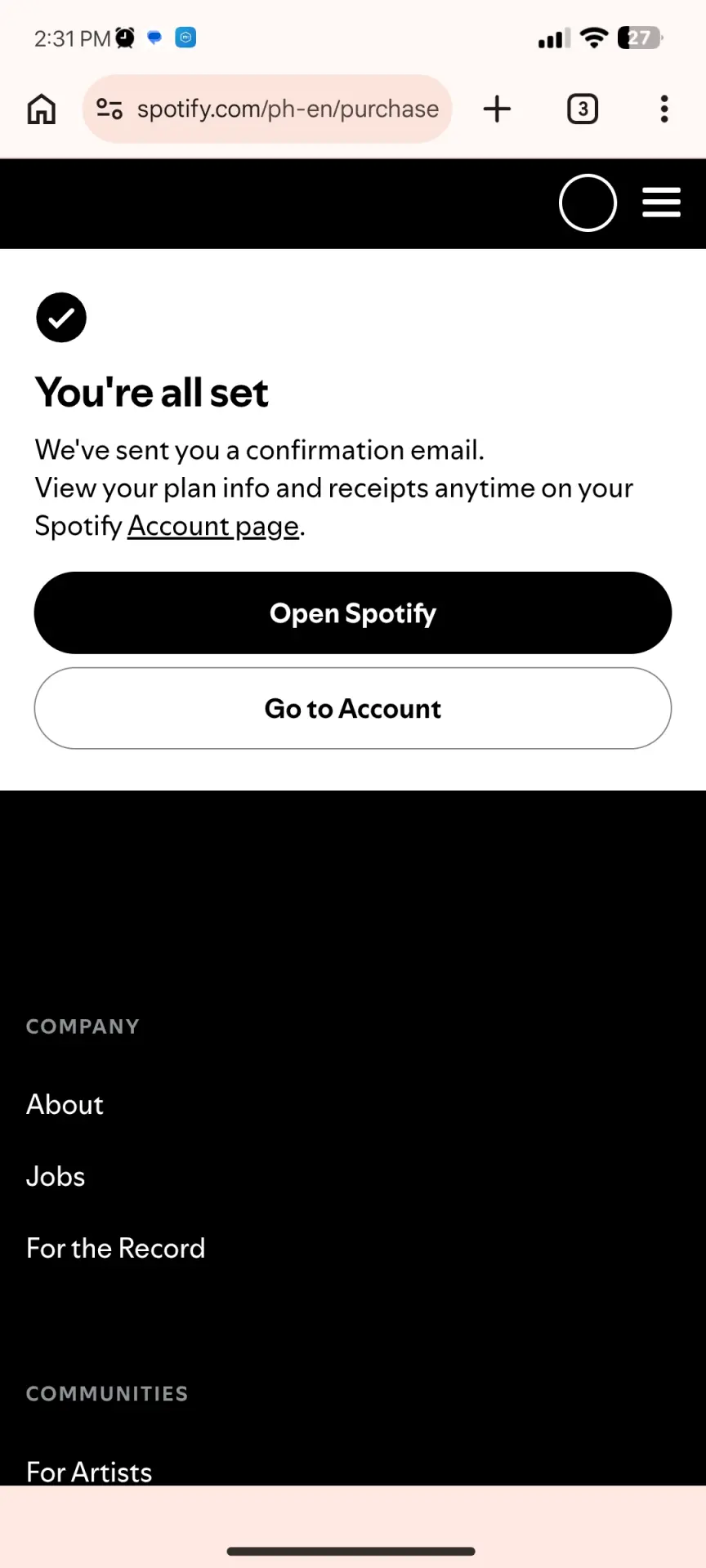This screenshot has height=1568, width=706.
Task: Open the Spotify hamburger menu
Action: coord(661,203)
